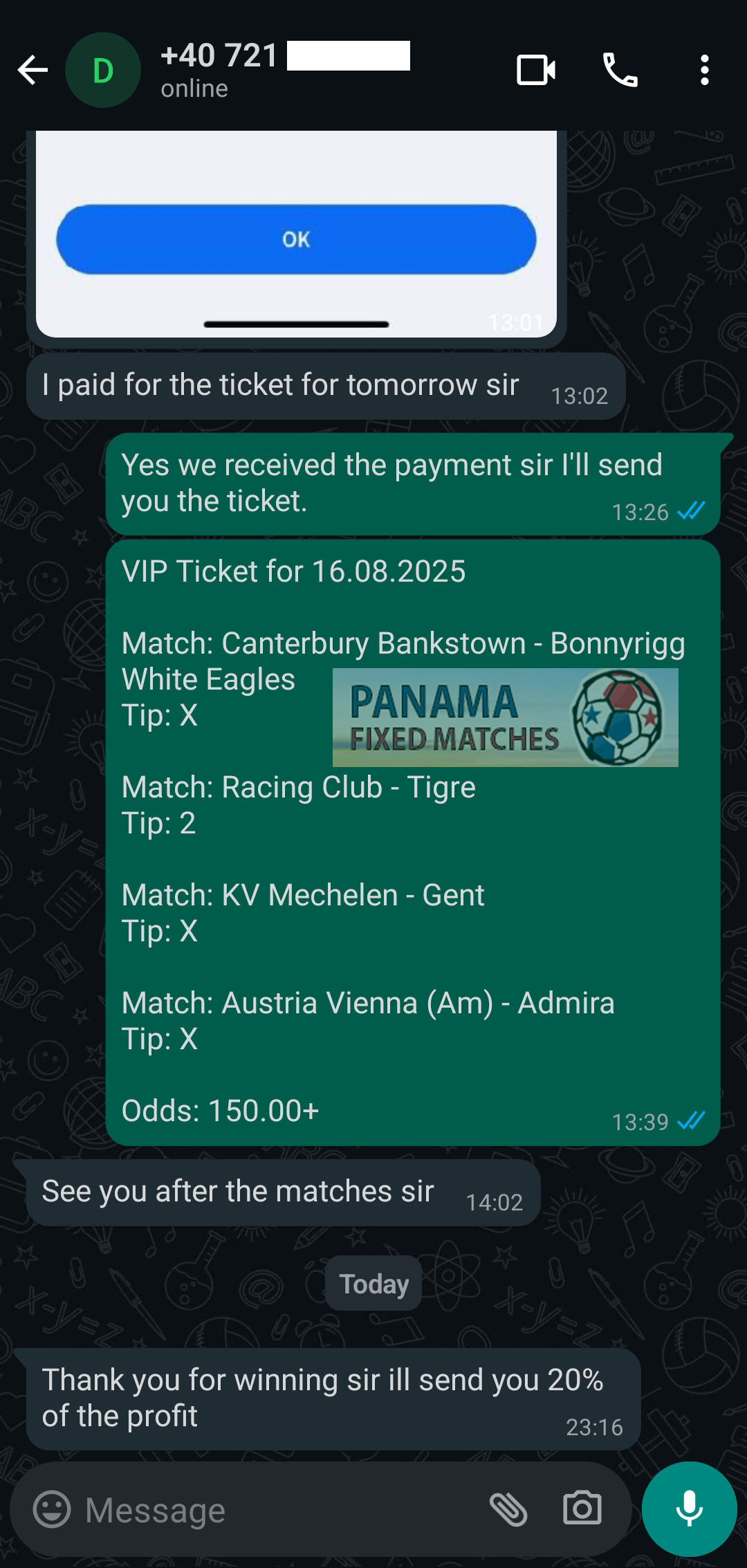Viewport: 747px width, 1568px height.
Task: Tap the microphone voice message button
Action: (689, 1509)
